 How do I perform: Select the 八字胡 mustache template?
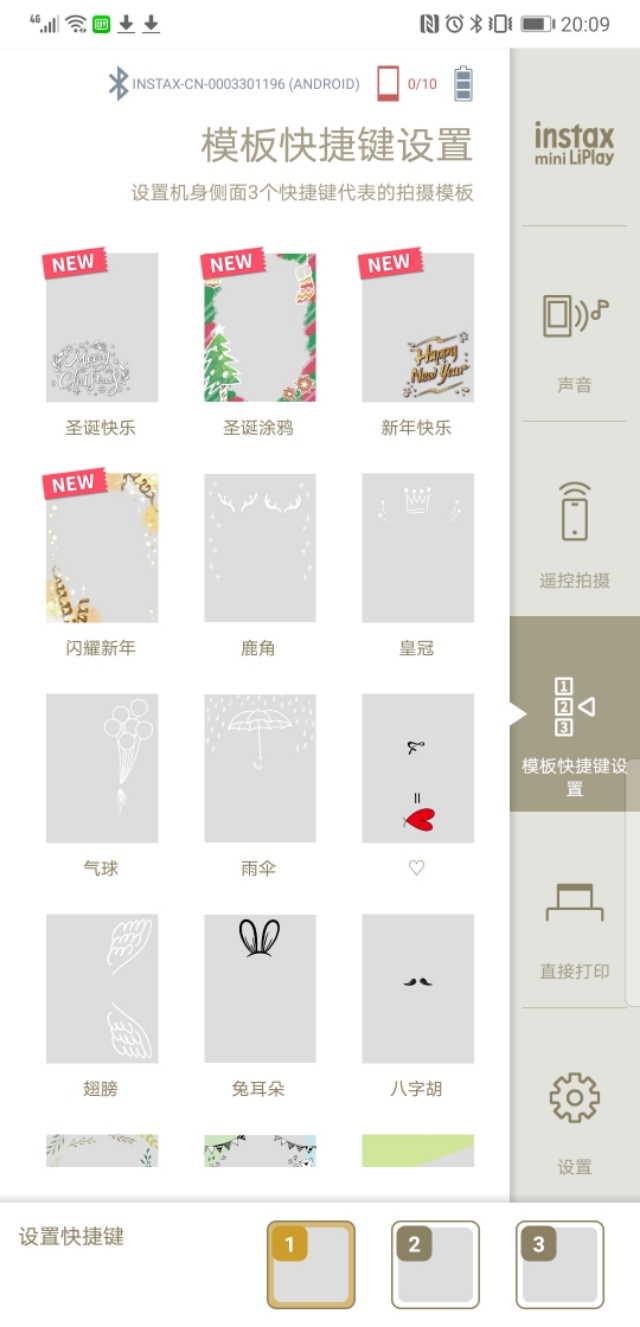click(418, 988)
